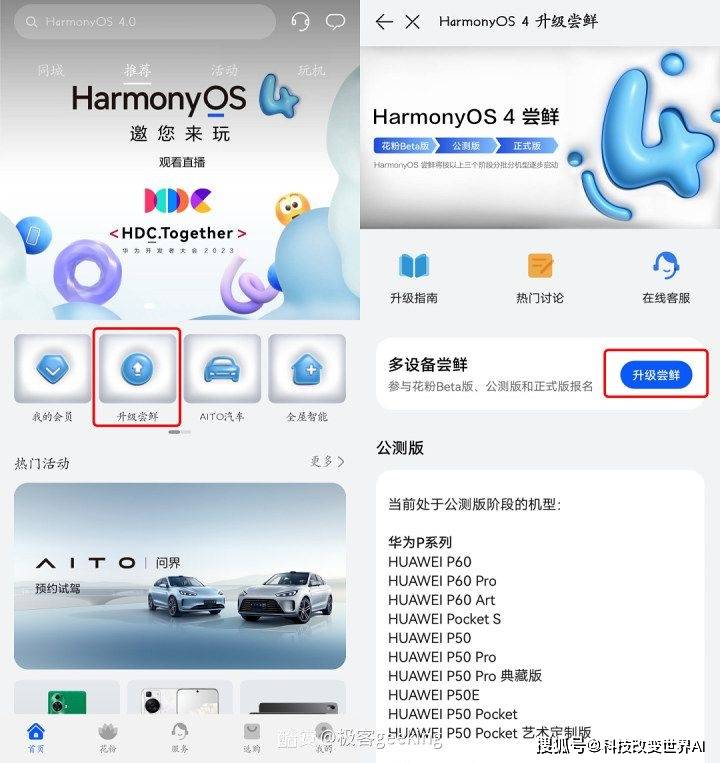Tap 观看直播 on the HarmonyOS banner
Screen dimensions: 720x763
(182, 162)
